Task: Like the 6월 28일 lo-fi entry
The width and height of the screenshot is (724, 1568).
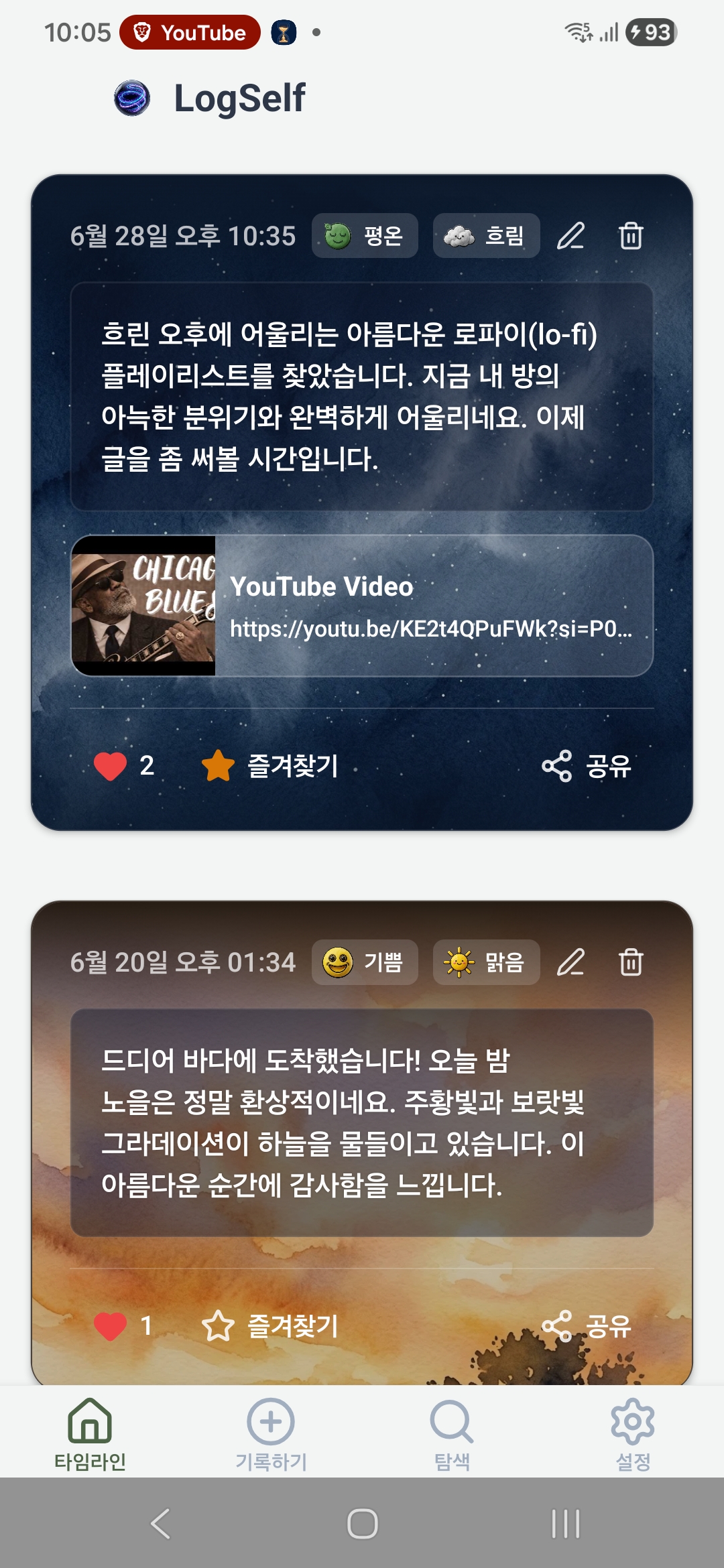Action: 124,766
